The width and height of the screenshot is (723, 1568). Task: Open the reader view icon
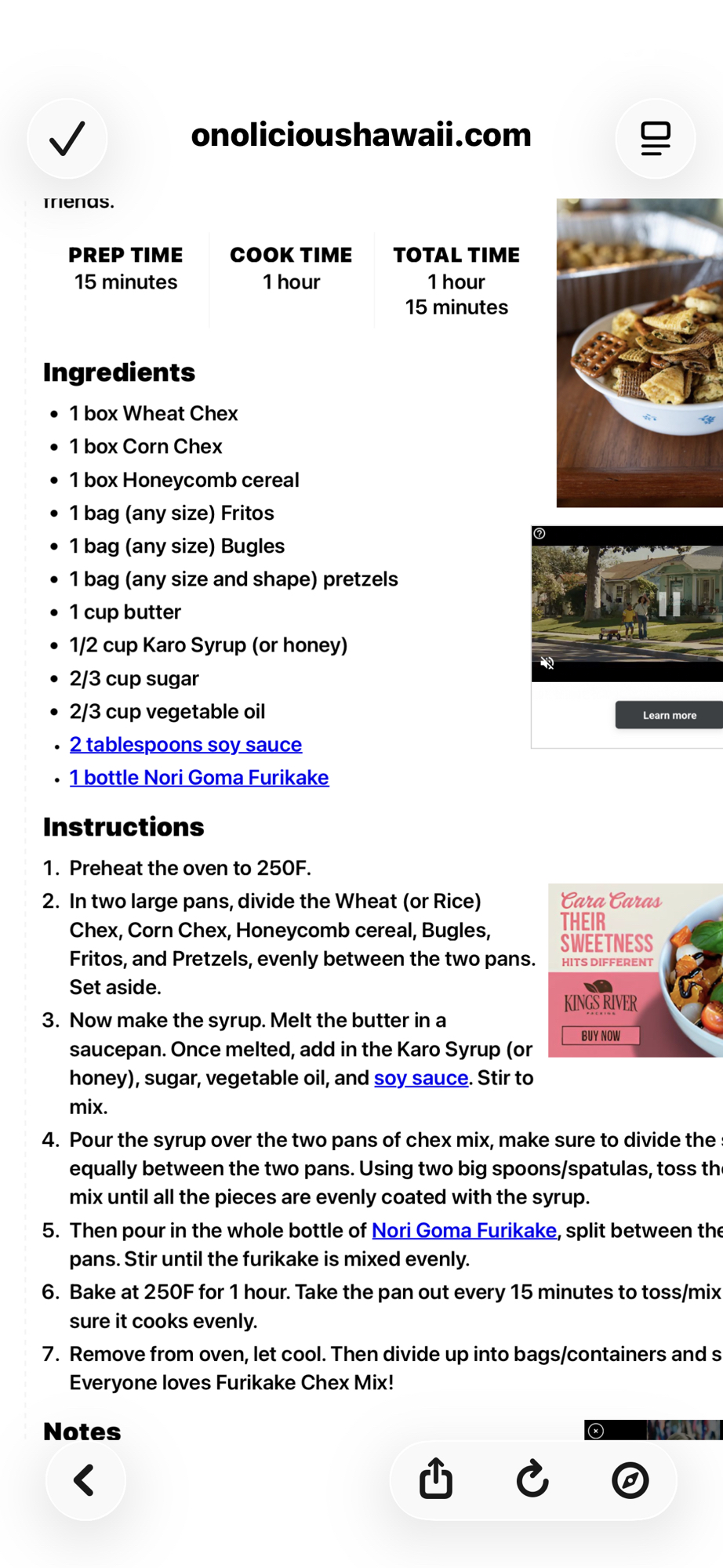pyautogui.click(x=656, y=139)
